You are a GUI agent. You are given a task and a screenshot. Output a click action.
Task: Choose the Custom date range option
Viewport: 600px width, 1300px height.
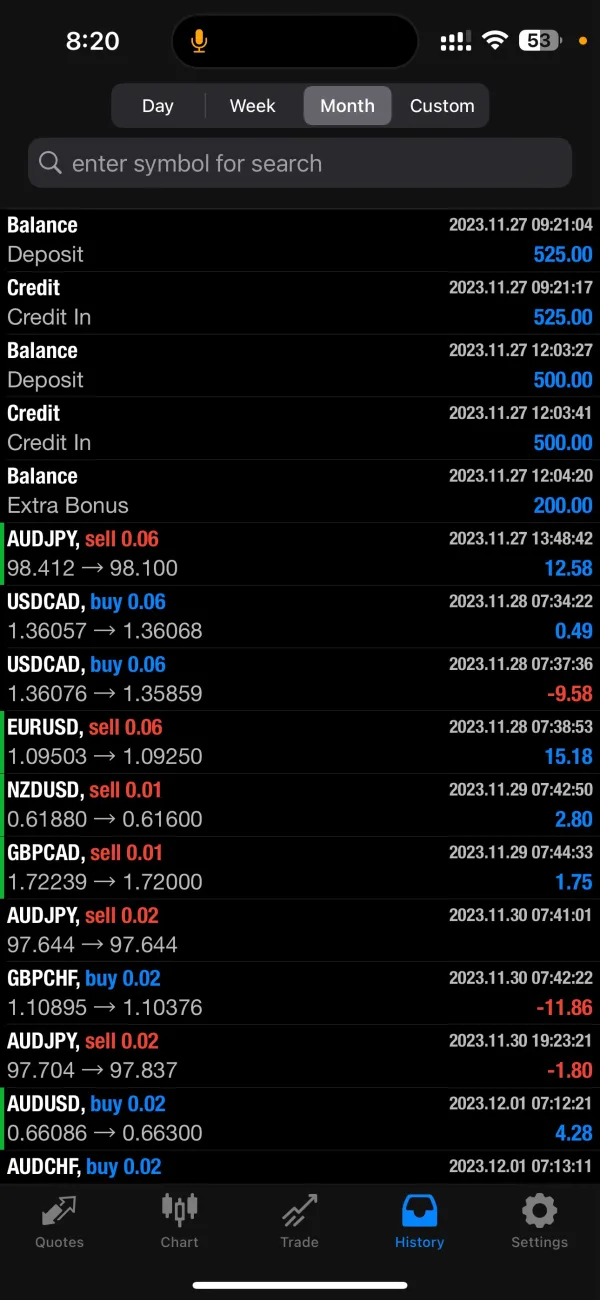point(442,106)
